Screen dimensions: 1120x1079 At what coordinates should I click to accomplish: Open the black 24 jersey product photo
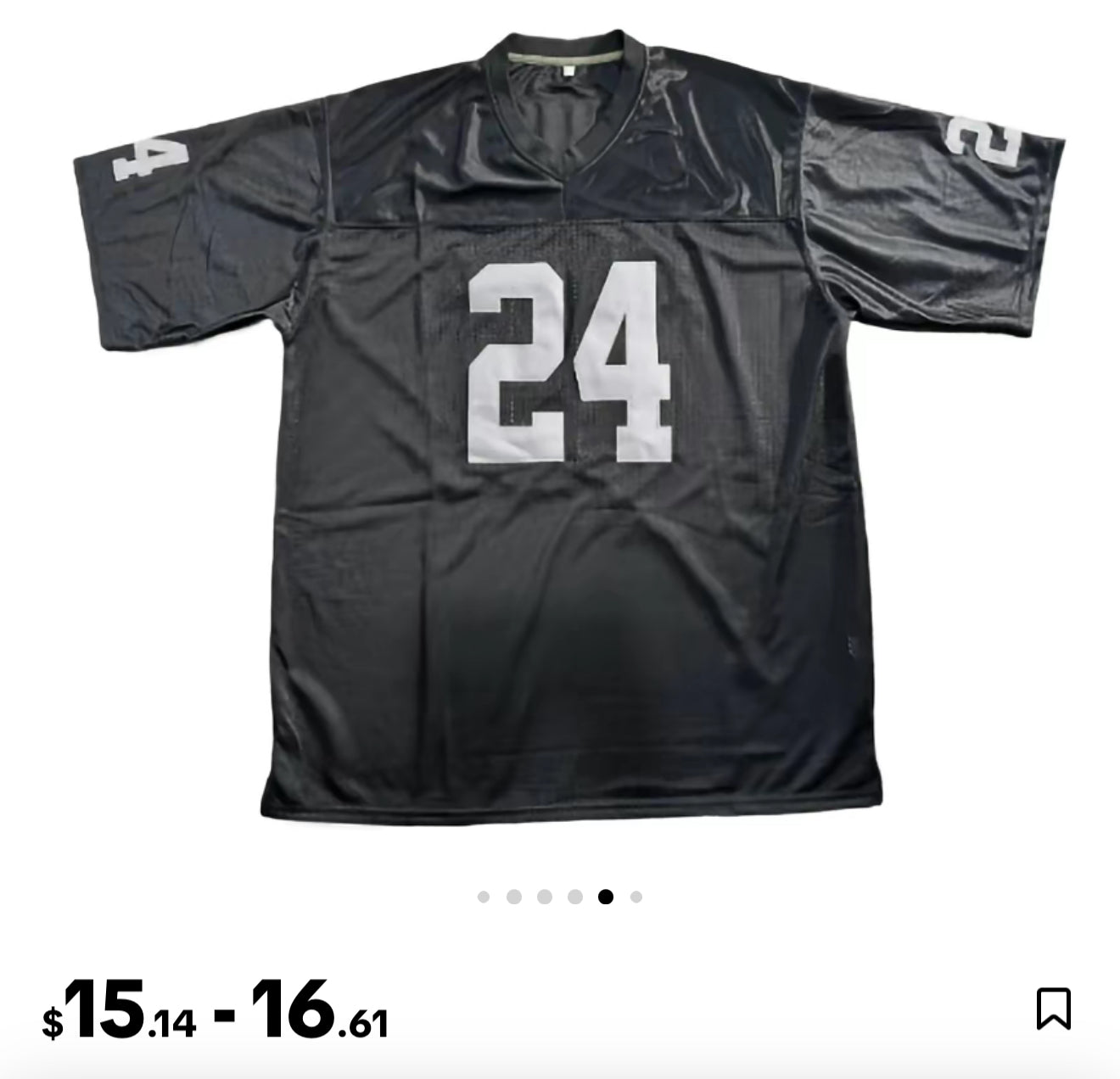pos(567,424)
